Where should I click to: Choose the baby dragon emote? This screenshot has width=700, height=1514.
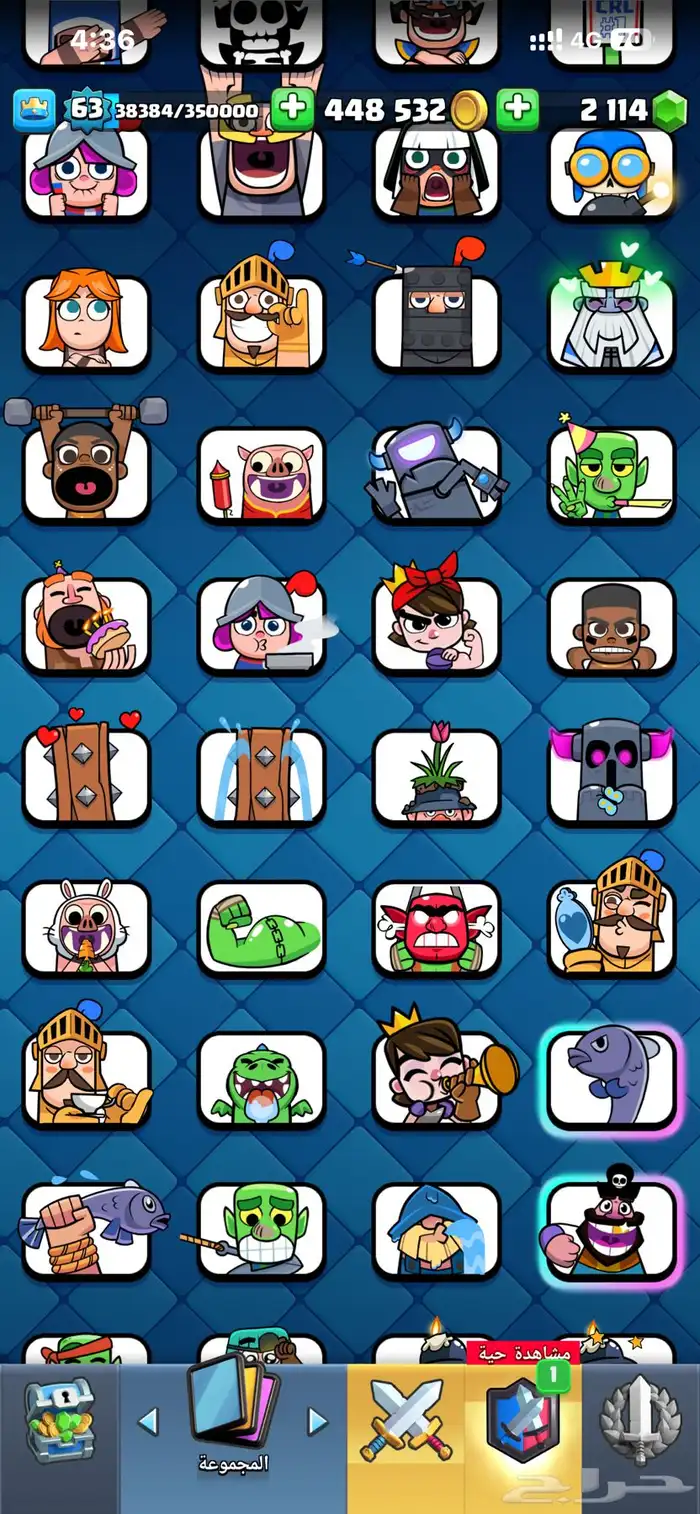[261, 1079]
